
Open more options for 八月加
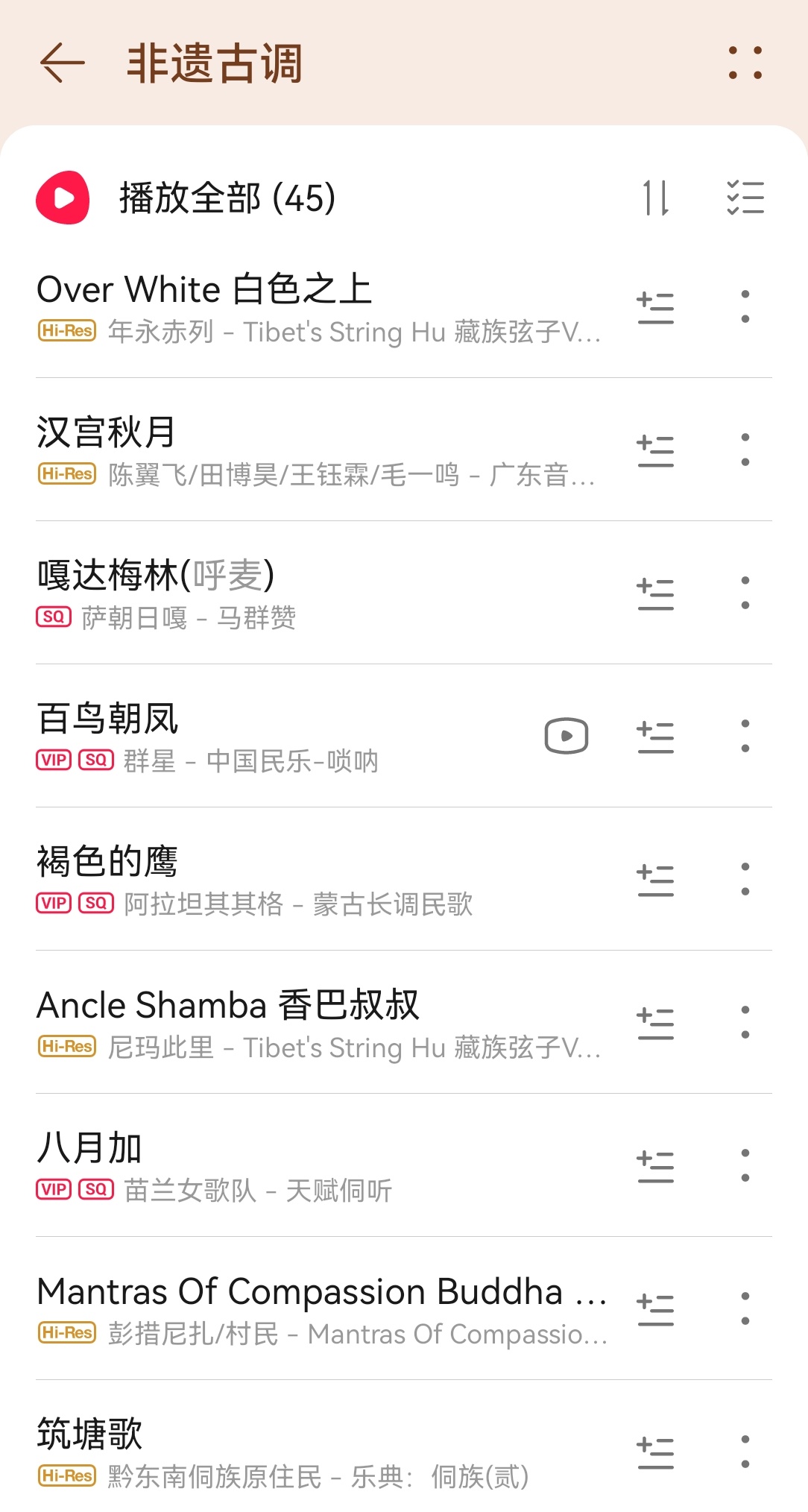click(x=745, y=1165)
